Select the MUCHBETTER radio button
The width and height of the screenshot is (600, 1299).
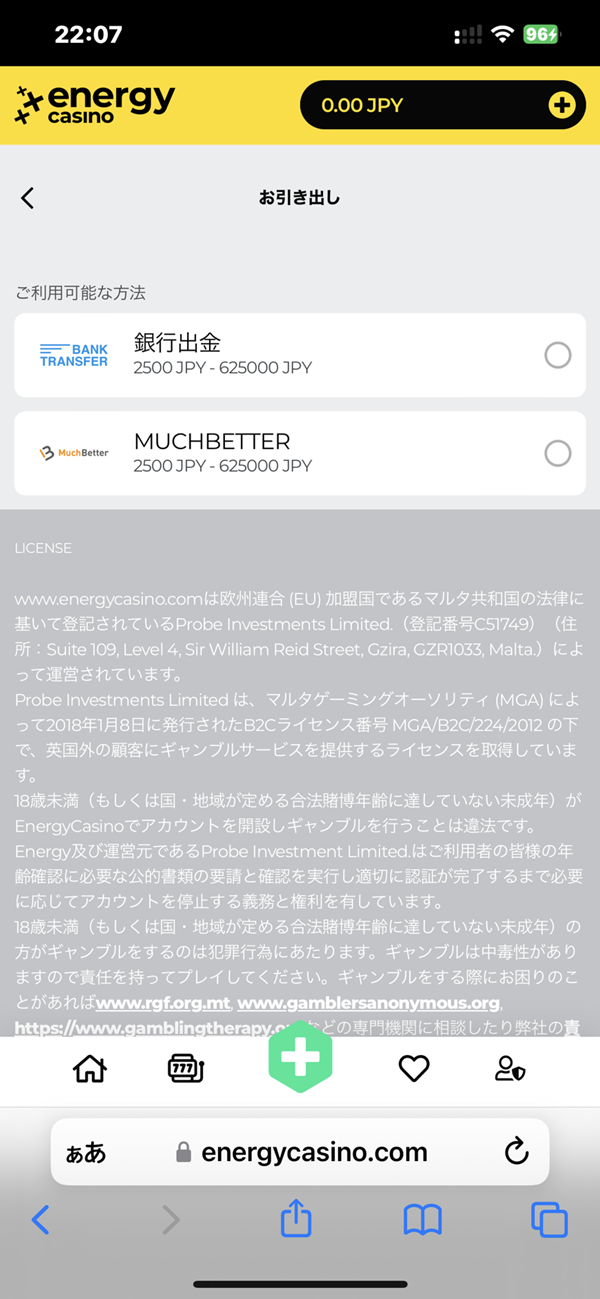[x=557, y=454]
